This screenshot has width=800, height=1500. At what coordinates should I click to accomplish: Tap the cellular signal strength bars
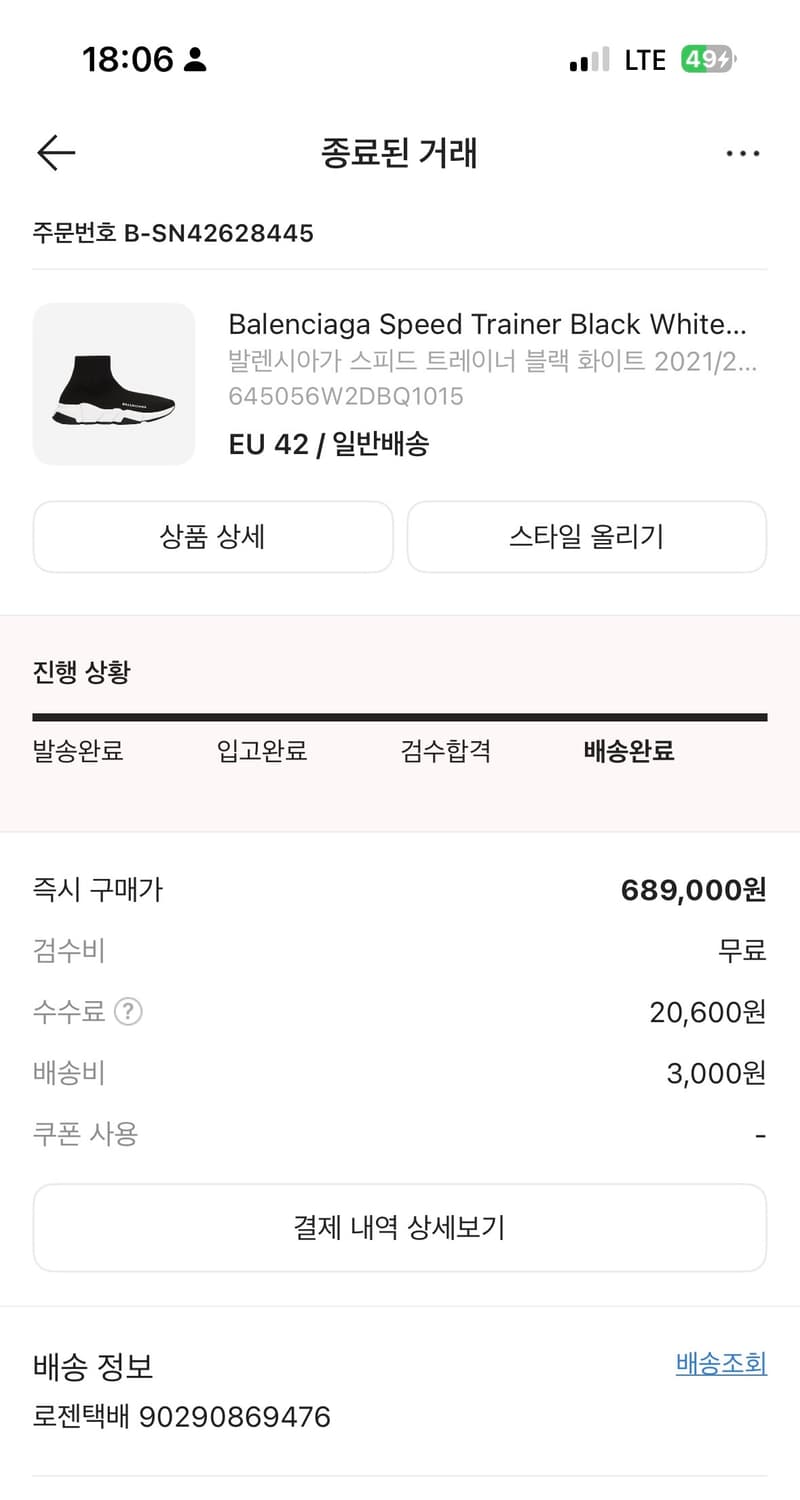(589, 59)
